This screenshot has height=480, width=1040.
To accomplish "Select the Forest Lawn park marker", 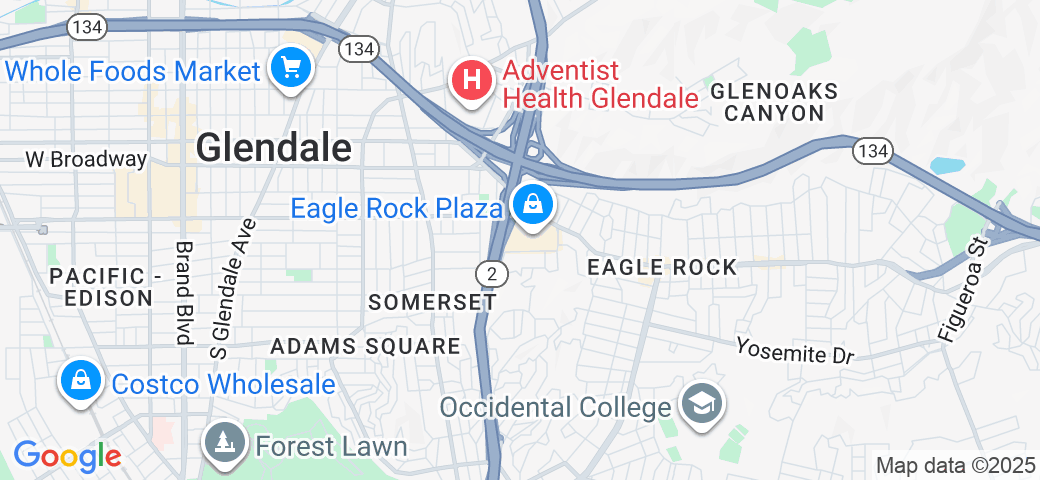I will (225, 442).
